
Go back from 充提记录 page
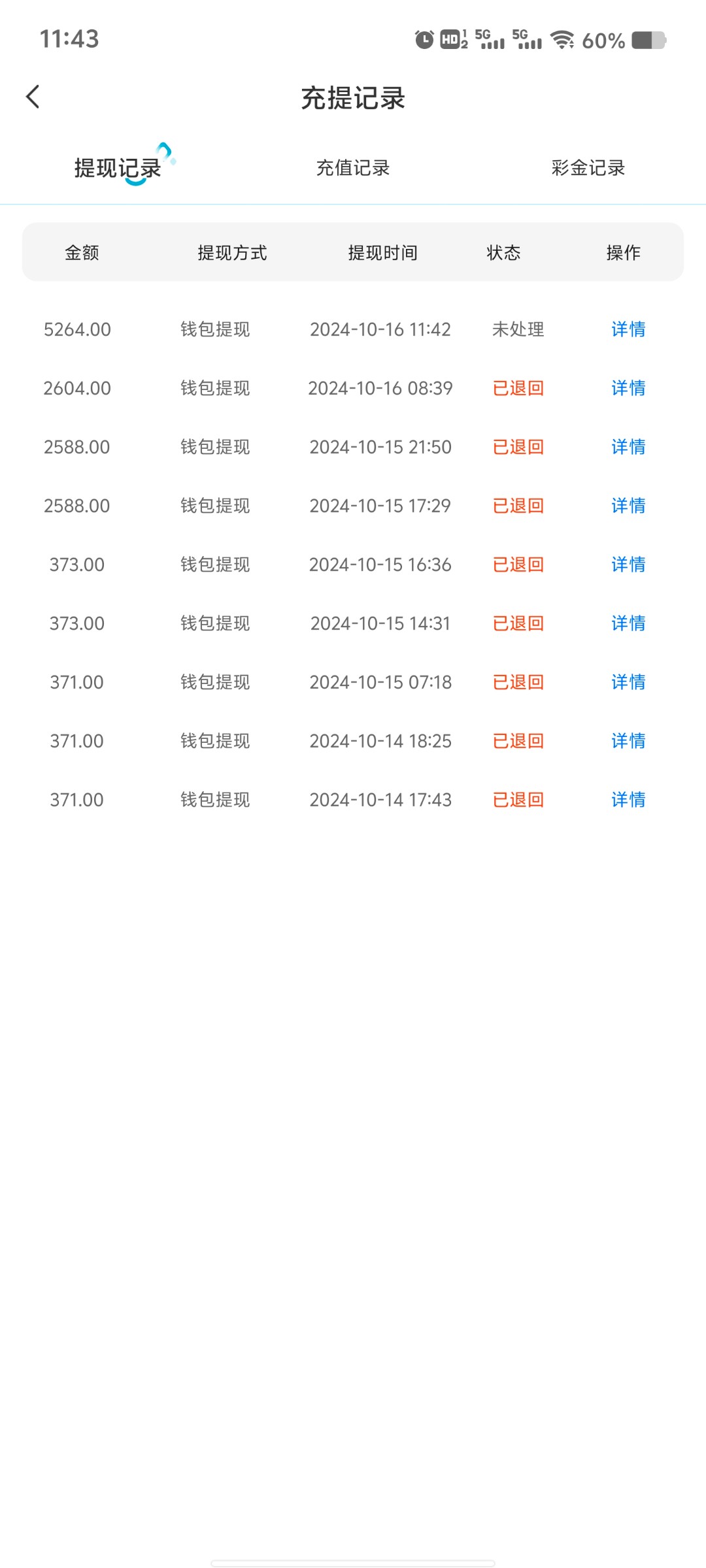pos(33,97)
